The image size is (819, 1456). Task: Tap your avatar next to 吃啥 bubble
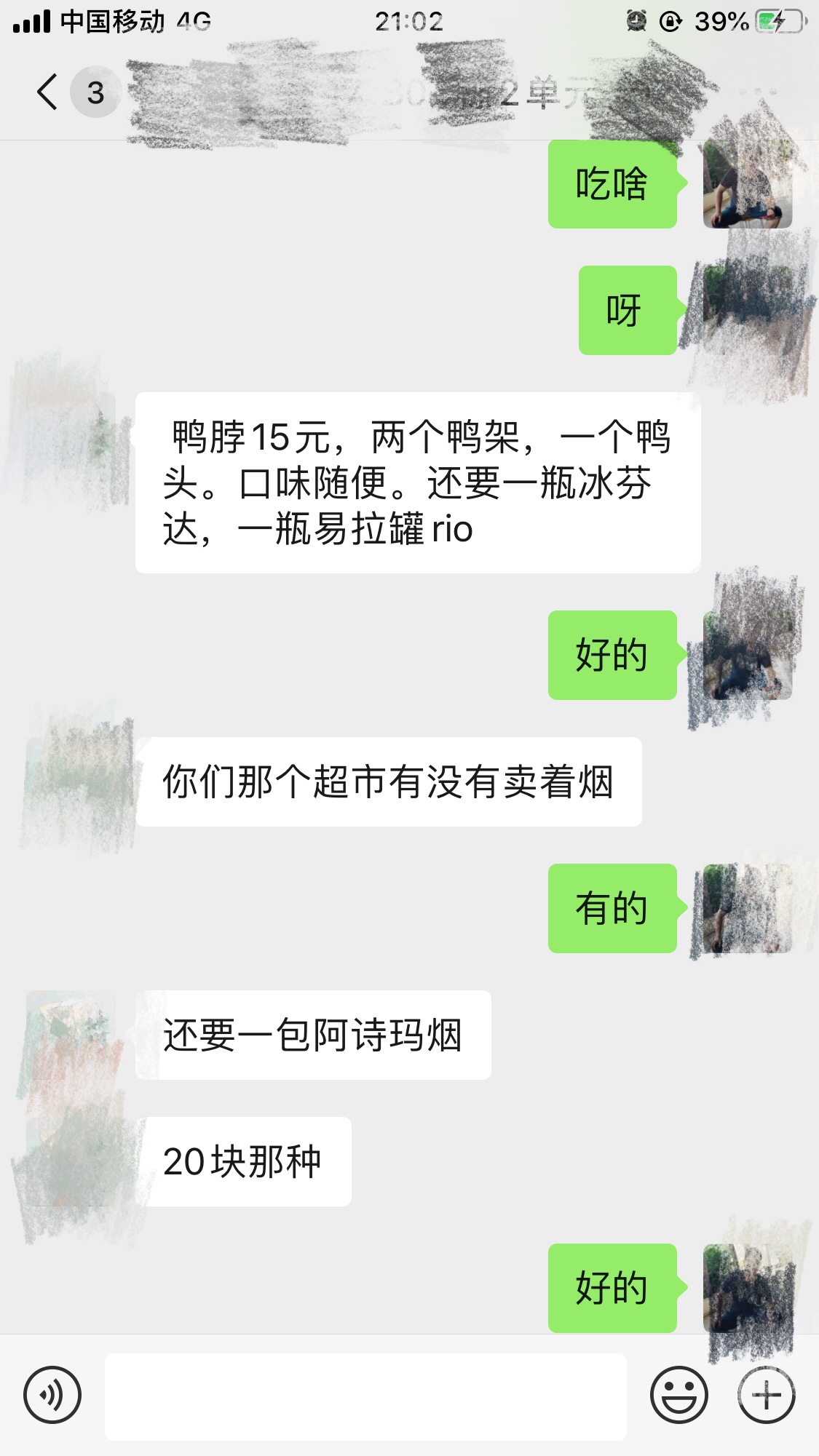[x=746, y=186]
